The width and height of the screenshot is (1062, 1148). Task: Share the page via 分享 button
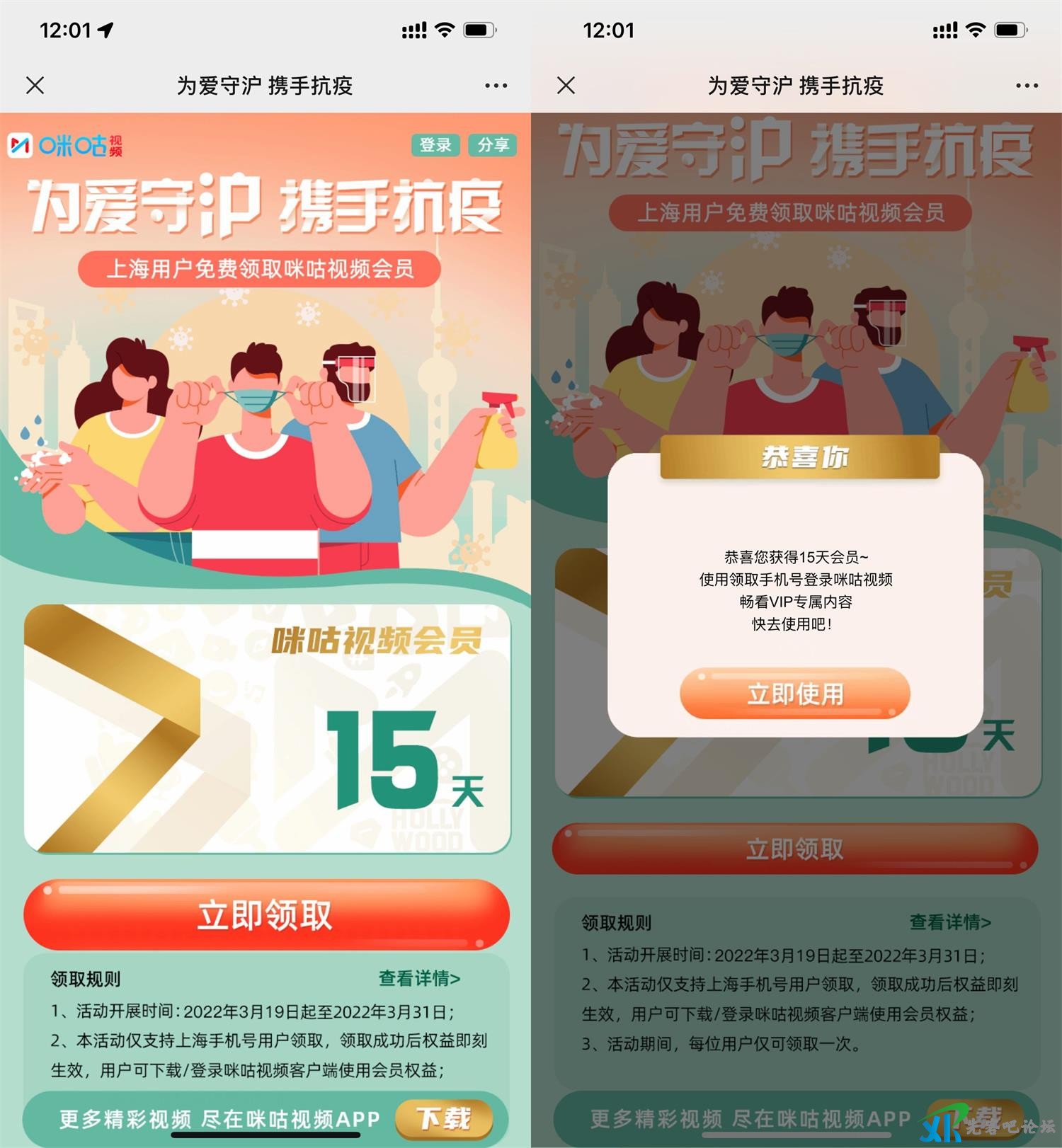click(493, 145)
